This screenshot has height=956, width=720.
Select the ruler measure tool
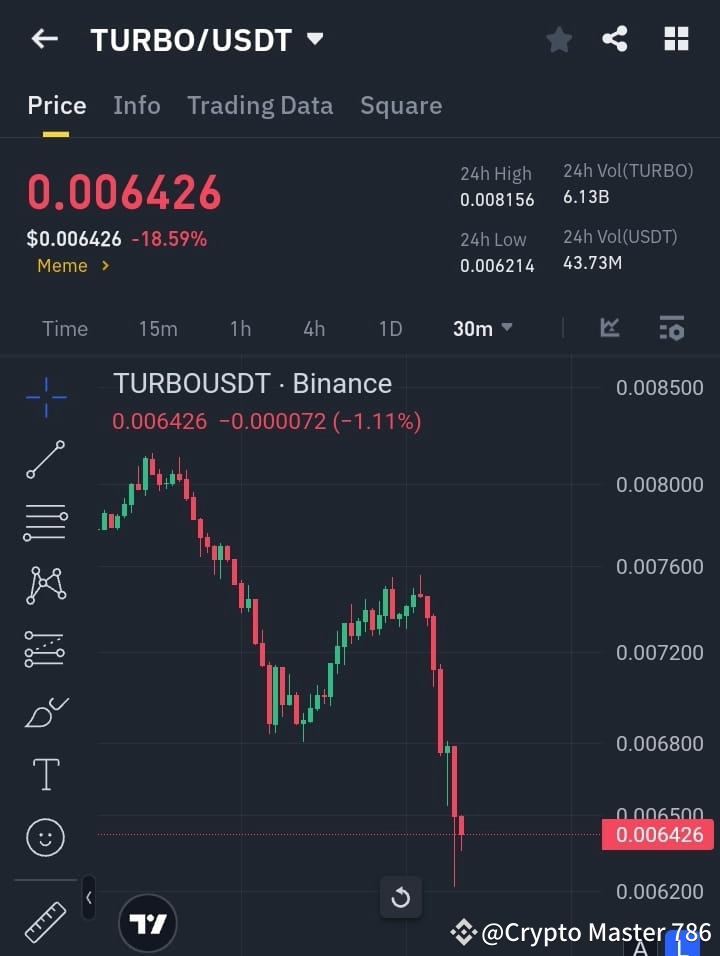point(45,922)
